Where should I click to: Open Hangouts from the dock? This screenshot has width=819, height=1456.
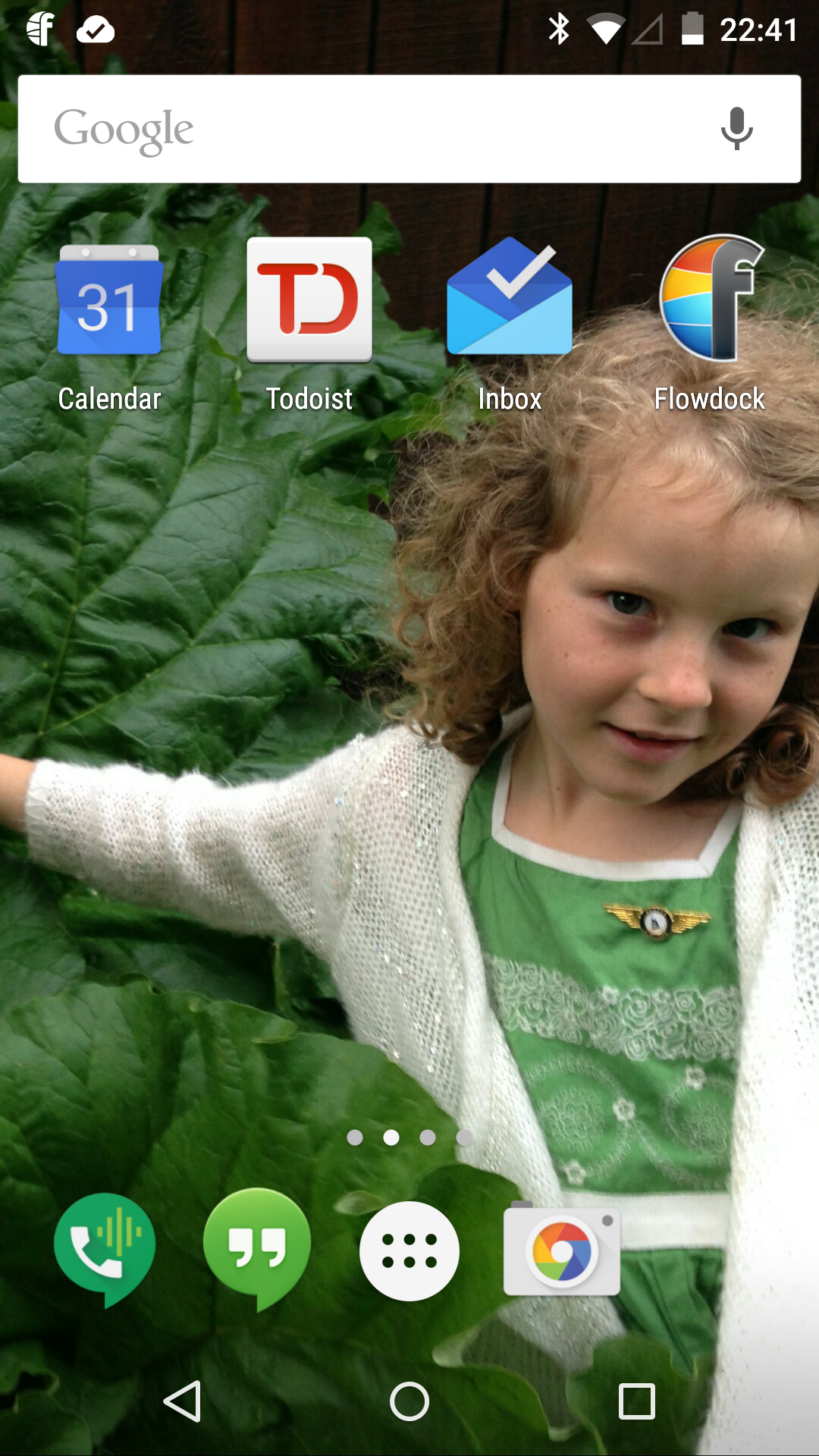(257, 1247)
